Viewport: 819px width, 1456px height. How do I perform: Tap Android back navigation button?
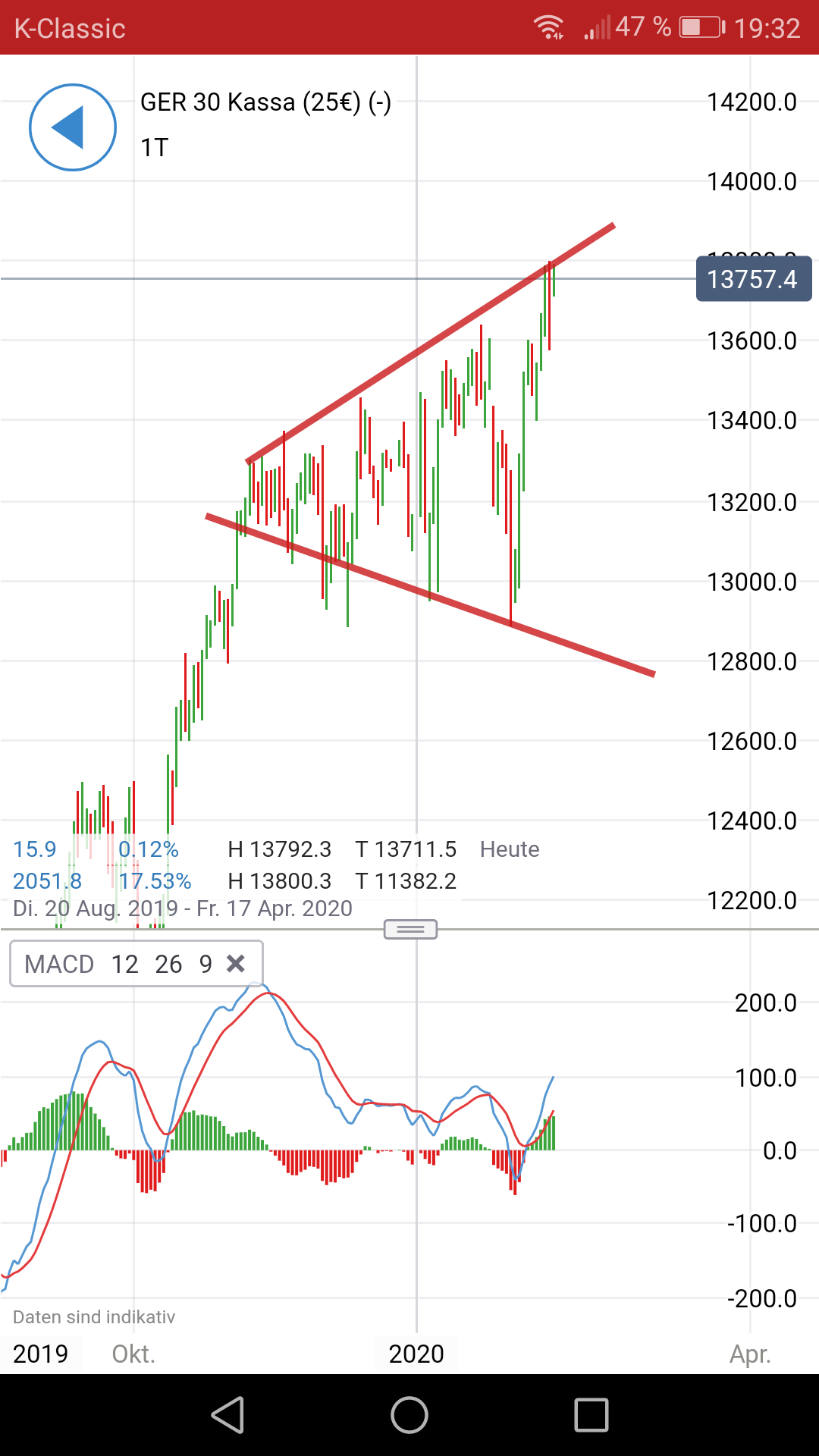point(227,1415)
